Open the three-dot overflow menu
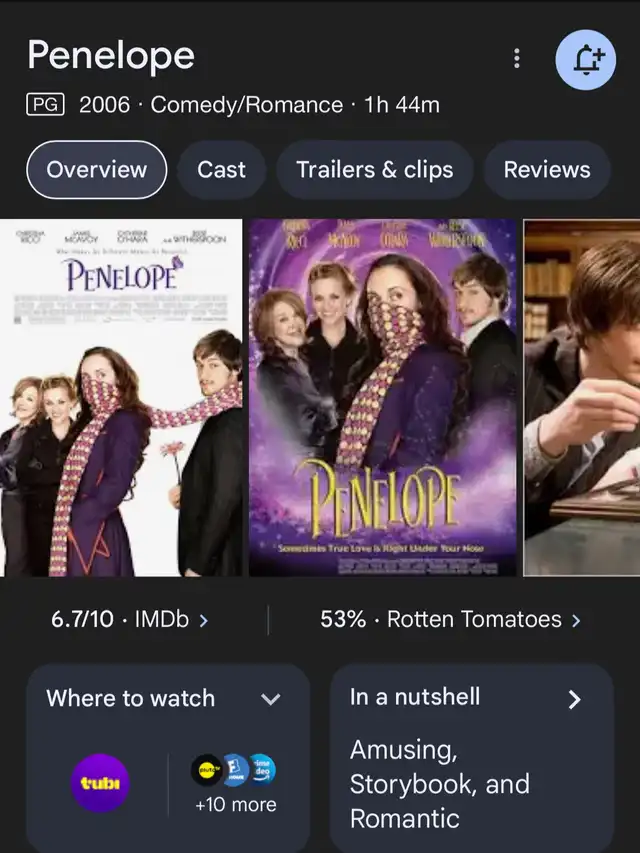 (x=516, y=58)
